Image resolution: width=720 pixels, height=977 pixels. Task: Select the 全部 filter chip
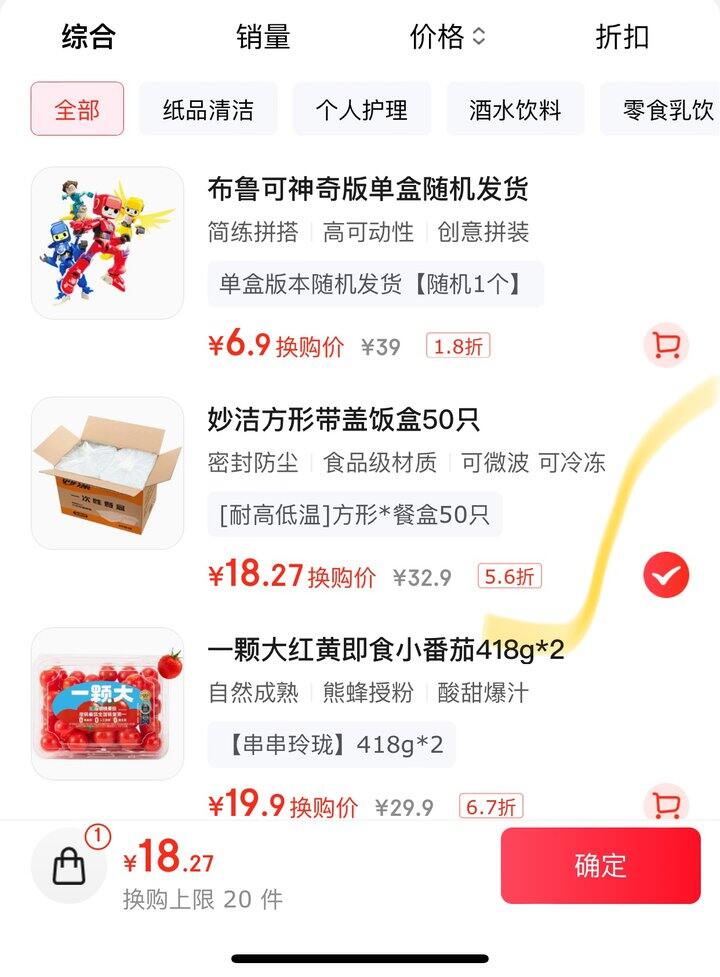(77, 109)
